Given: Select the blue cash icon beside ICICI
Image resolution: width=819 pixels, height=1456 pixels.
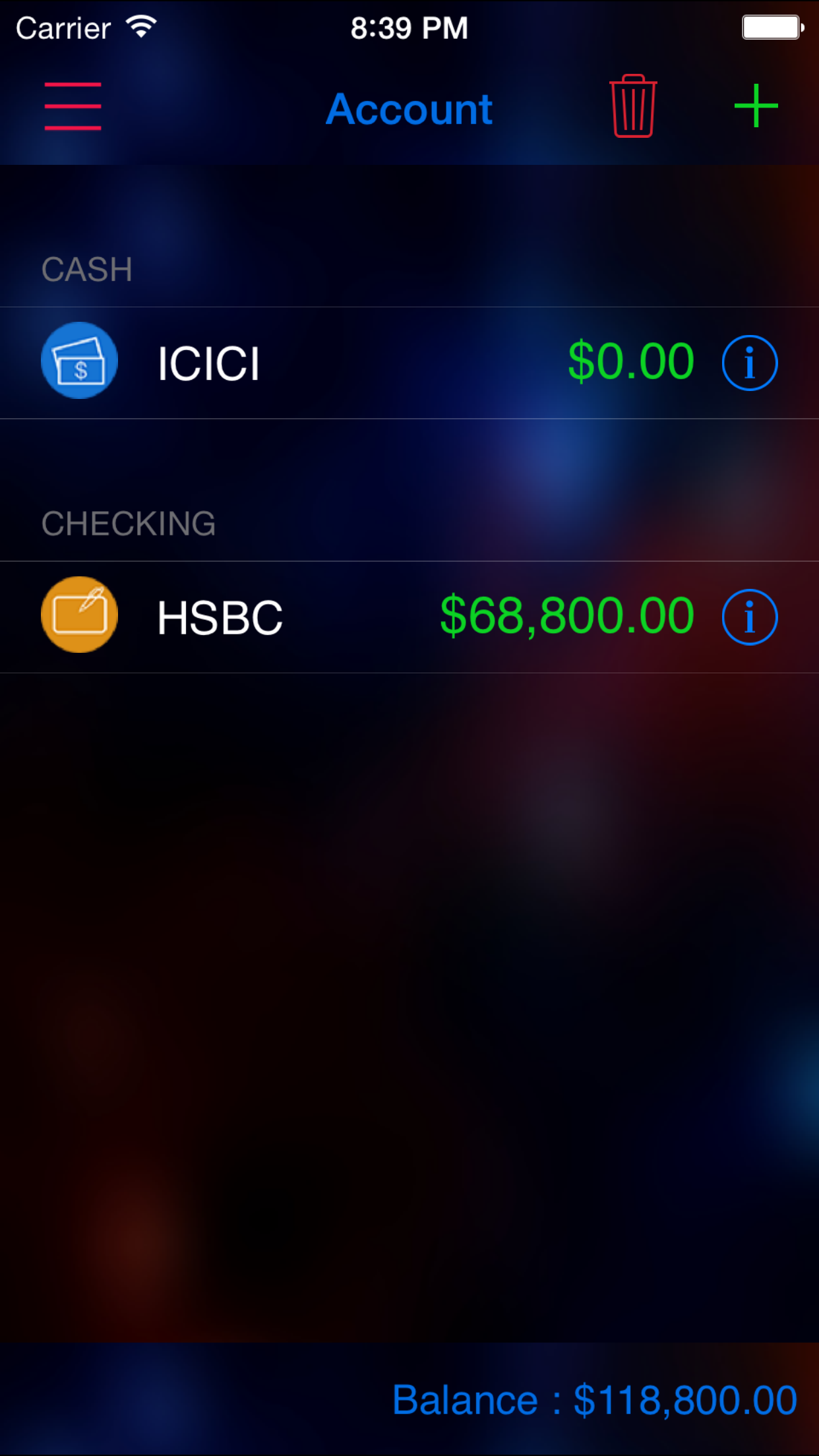Looking at the screenshot, I should [79, 361].
